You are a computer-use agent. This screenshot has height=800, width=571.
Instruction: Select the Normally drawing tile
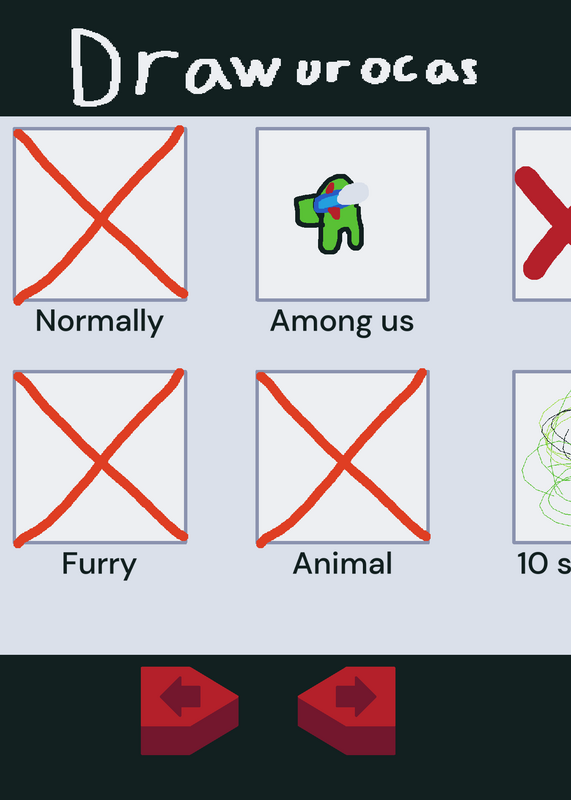[x=100, y=214]
